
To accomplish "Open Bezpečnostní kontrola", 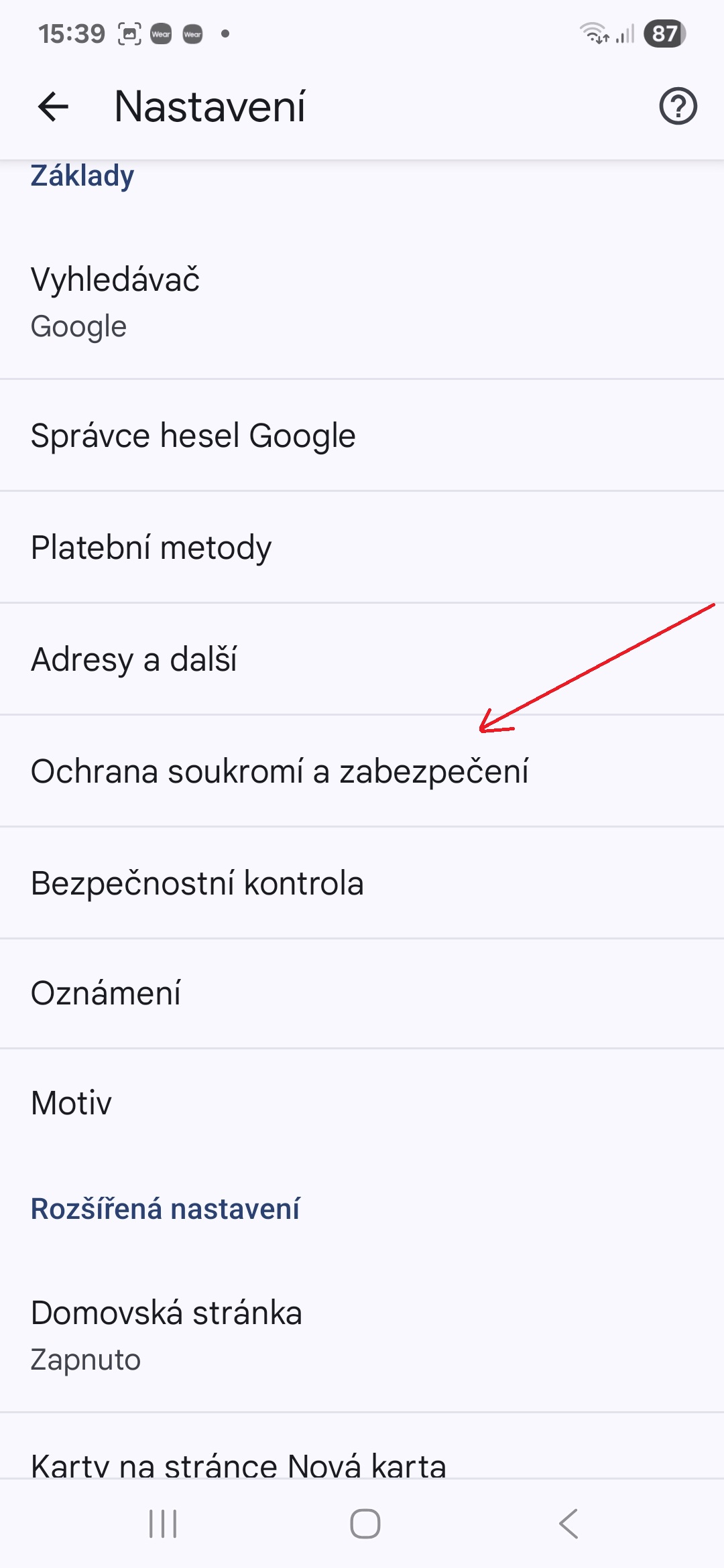I will tap(362, 883).
